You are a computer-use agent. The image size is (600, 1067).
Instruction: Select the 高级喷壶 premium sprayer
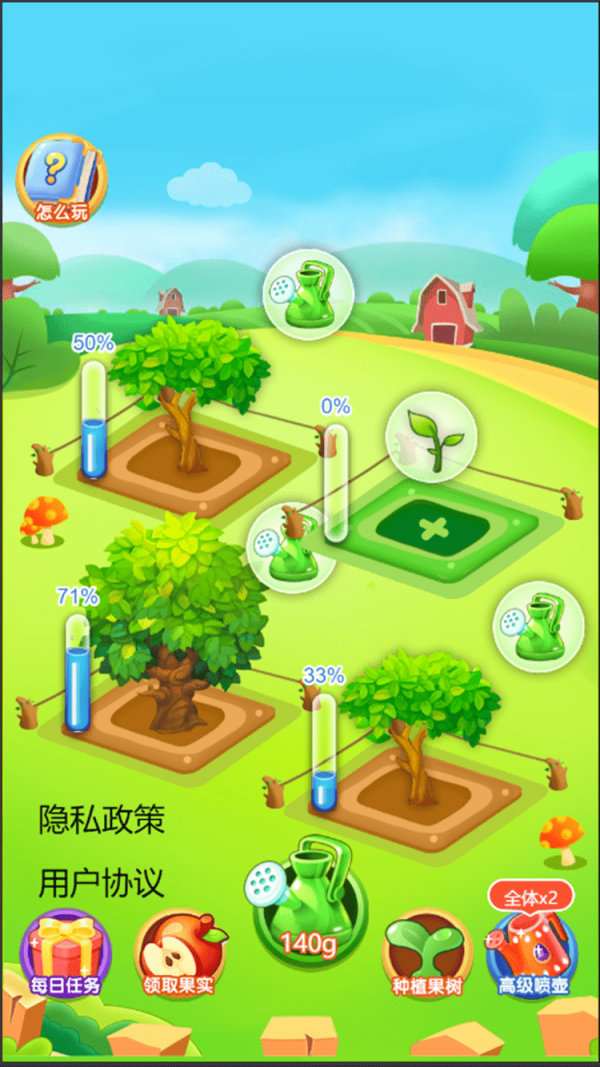(x=534, y=950)
